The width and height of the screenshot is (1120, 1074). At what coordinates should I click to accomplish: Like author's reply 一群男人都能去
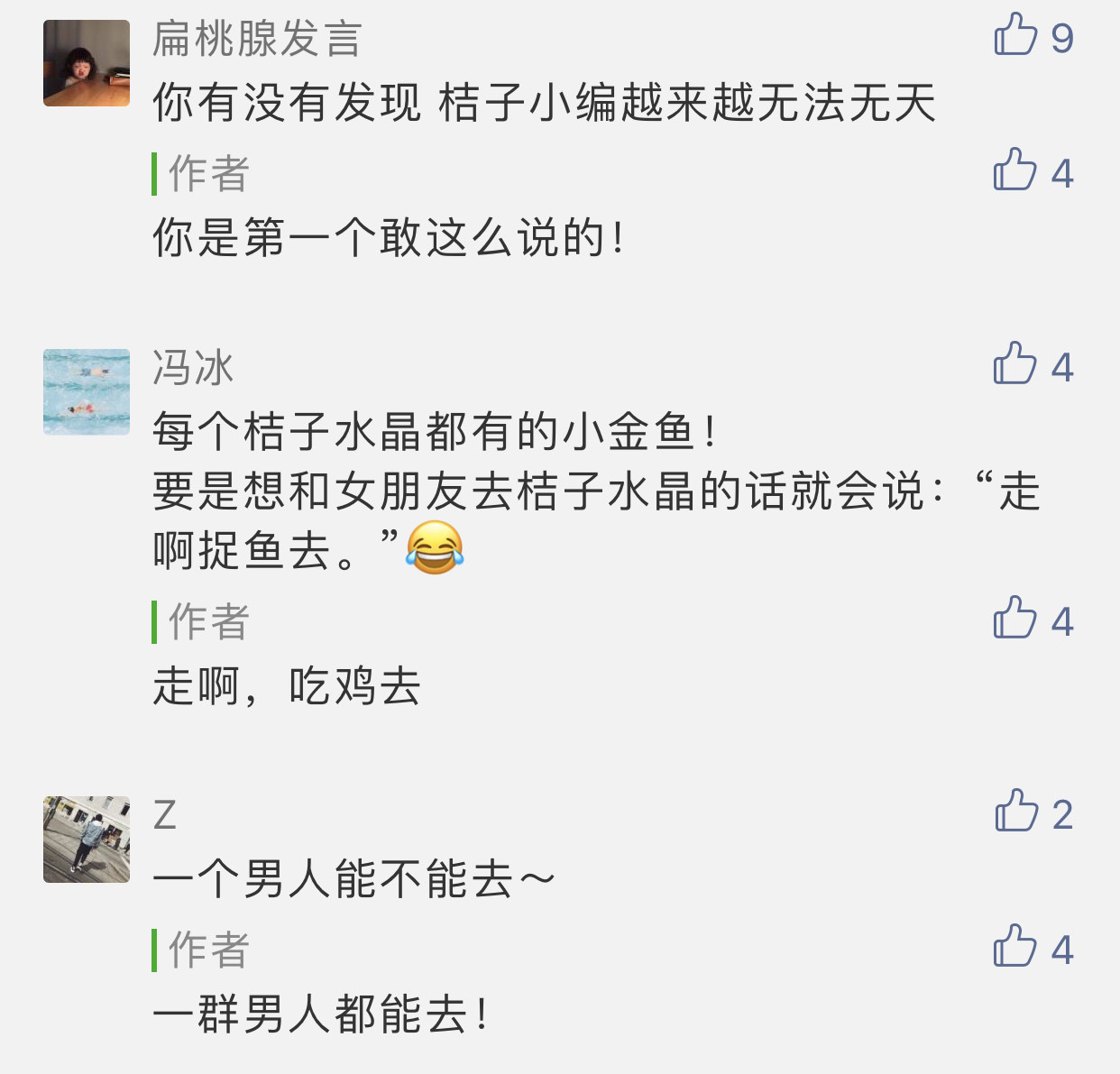(1015, 947)
